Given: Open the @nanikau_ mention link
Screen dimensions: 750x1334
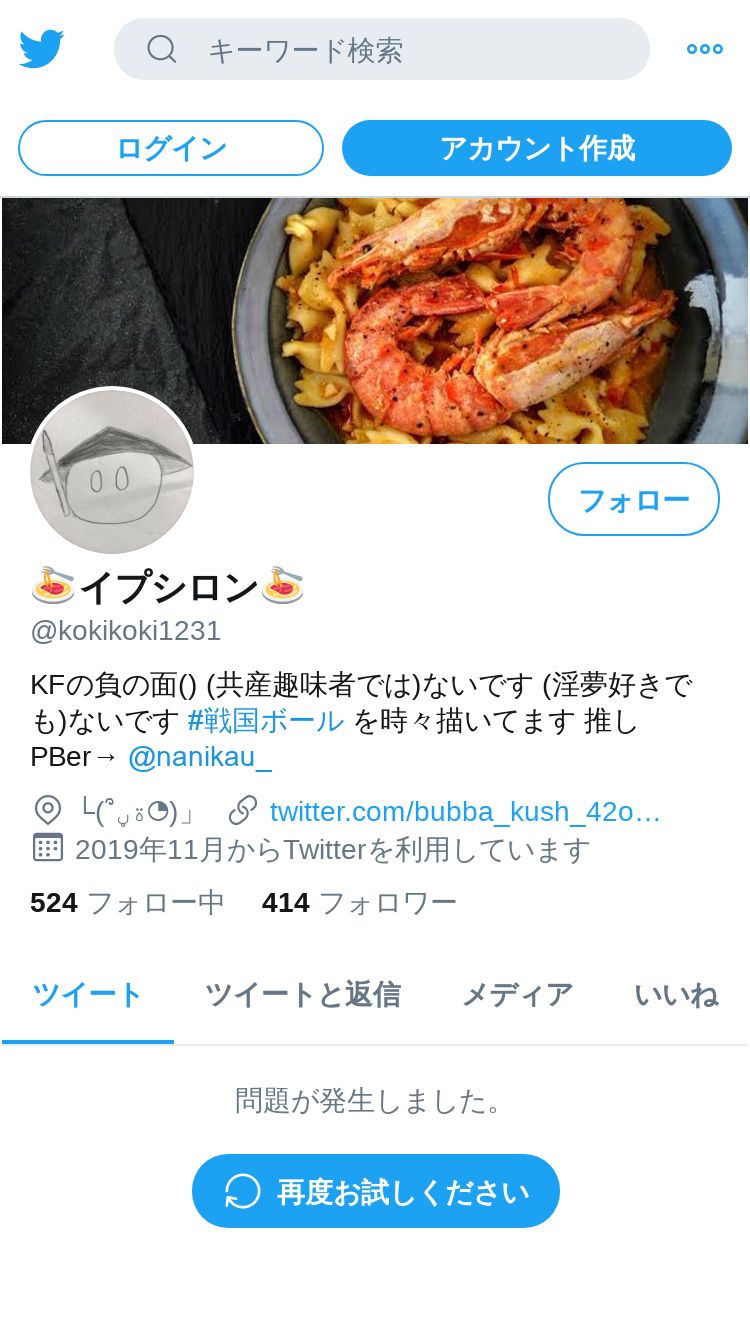Looking at the screenshot, I should pyautogui.click(x=200, y=757).
